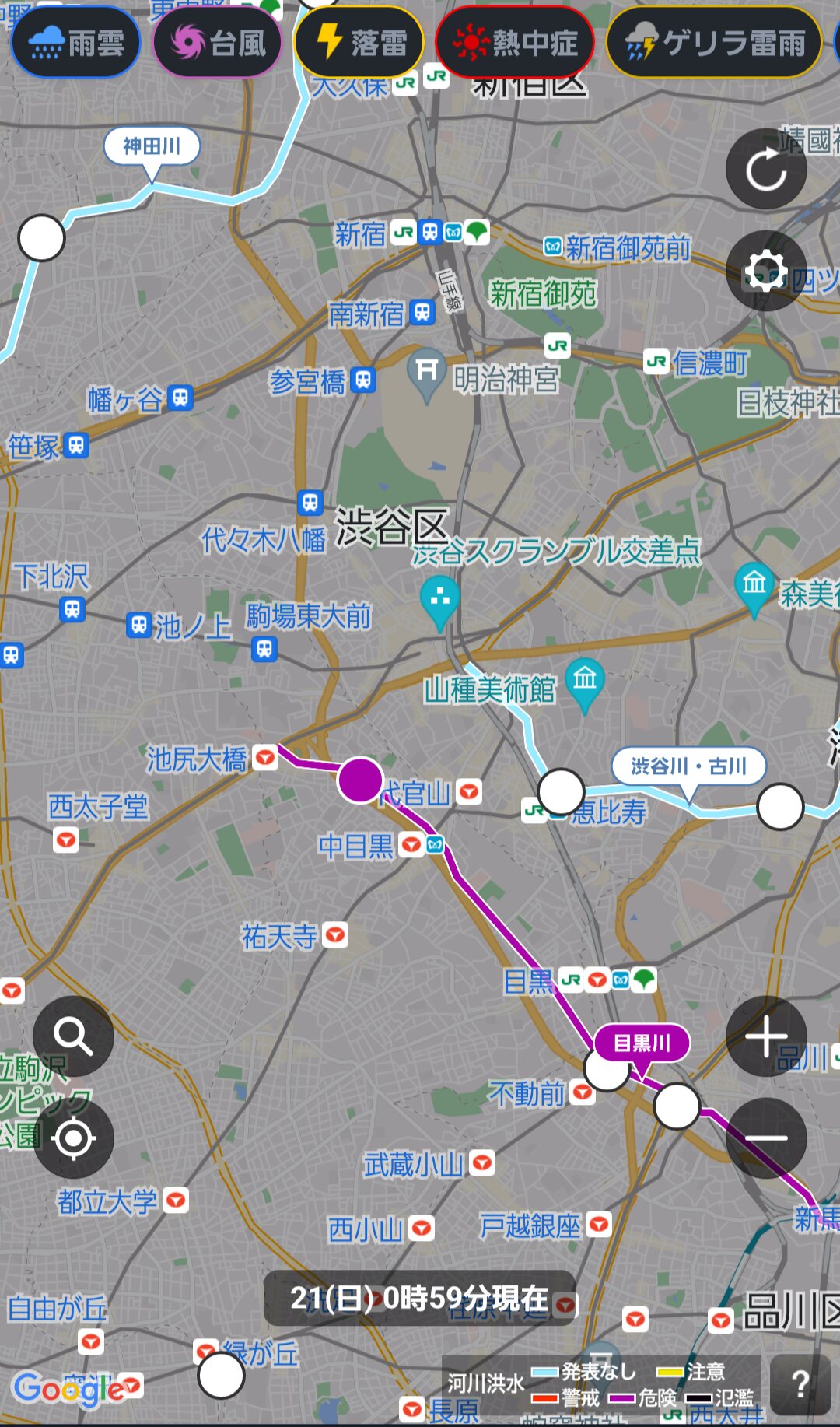Open the map search magnifier
This screenshot has width=840, height=1427.
pos(73,1036)
